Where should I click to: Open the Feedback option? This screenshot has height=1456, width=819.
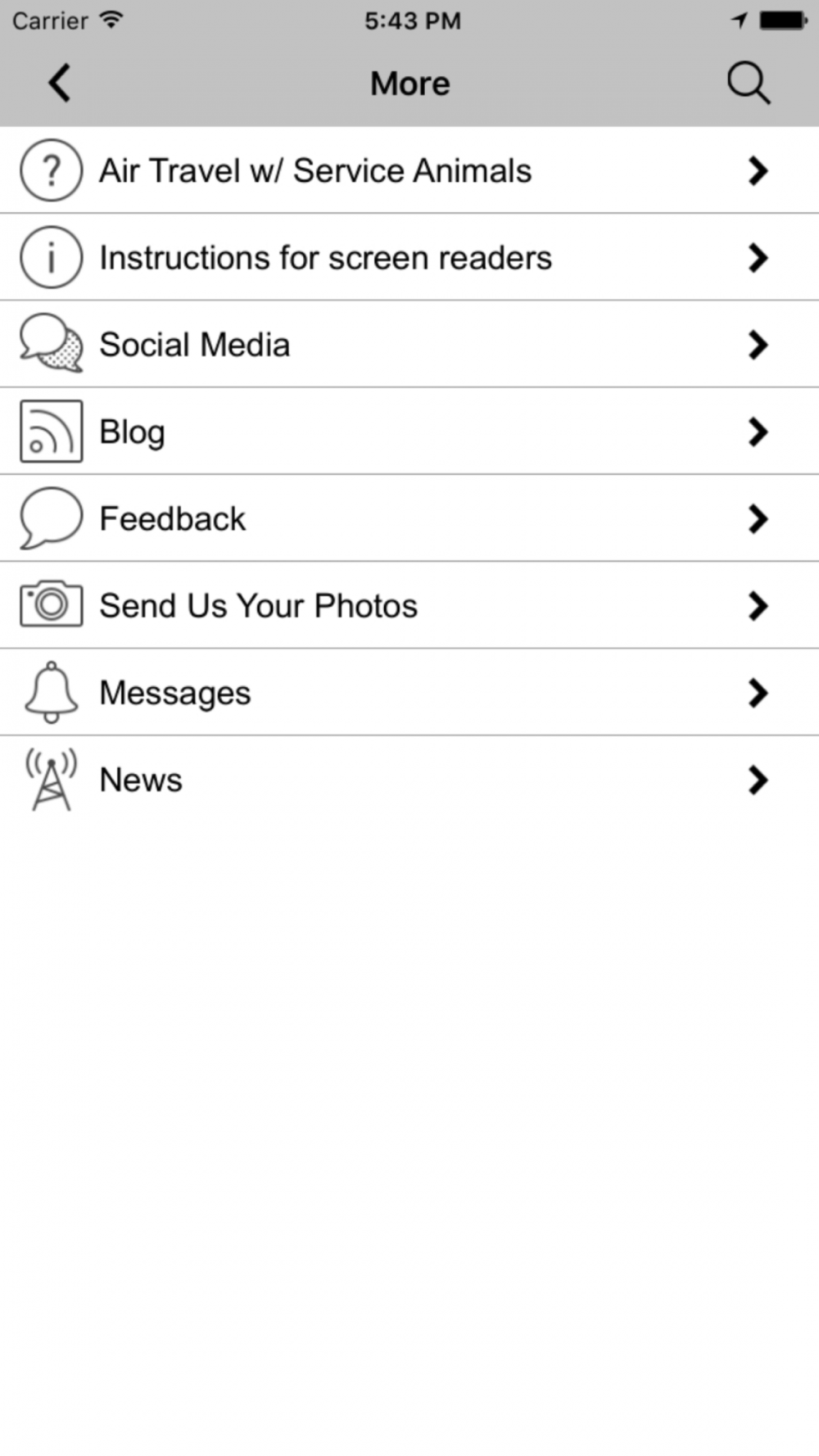pyautogui.click(x=409, y=518)
